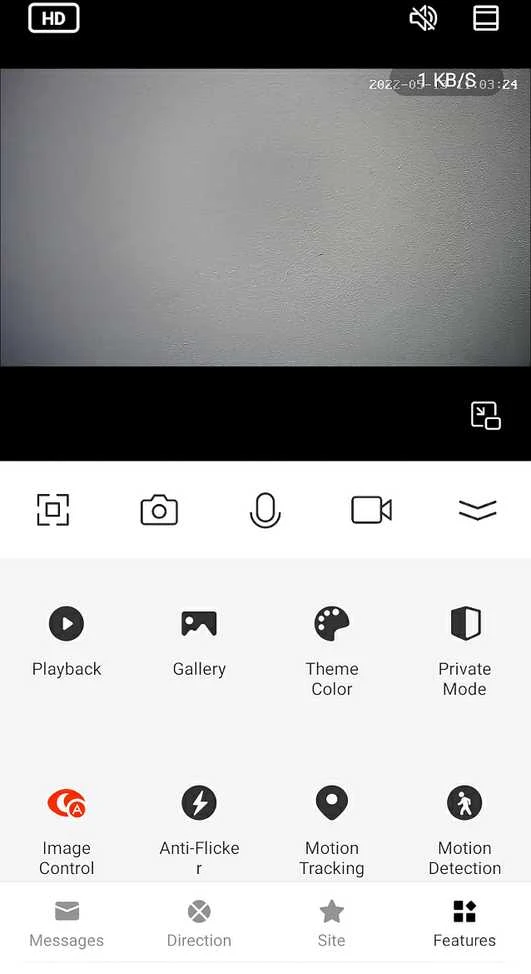The height and width of the screenshot is (974, 531).
Task: Select Theme Color
Action: (332, 652)
